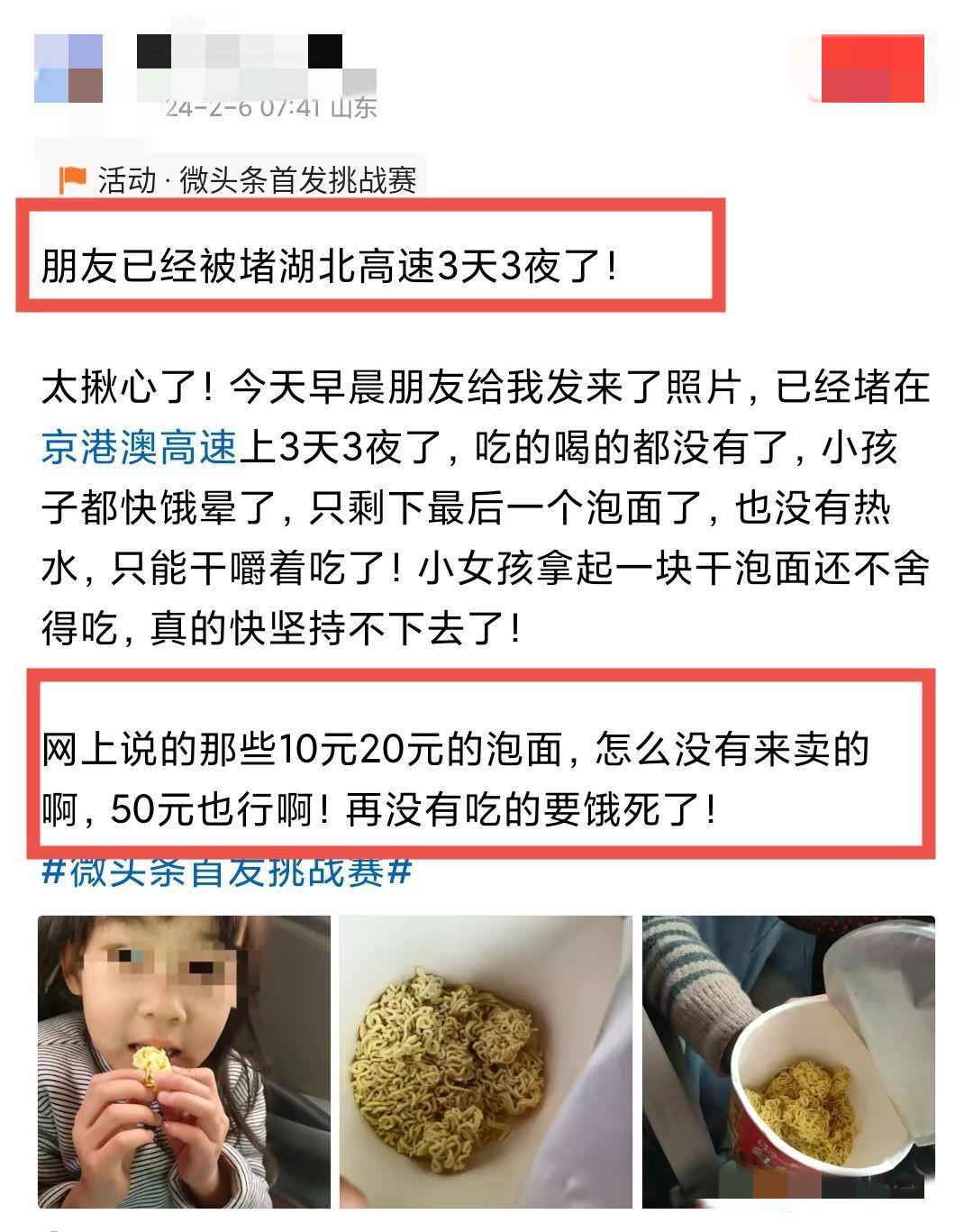
Task: Open the photo of the noodle cup
Action: click(x=788, y=1062)
